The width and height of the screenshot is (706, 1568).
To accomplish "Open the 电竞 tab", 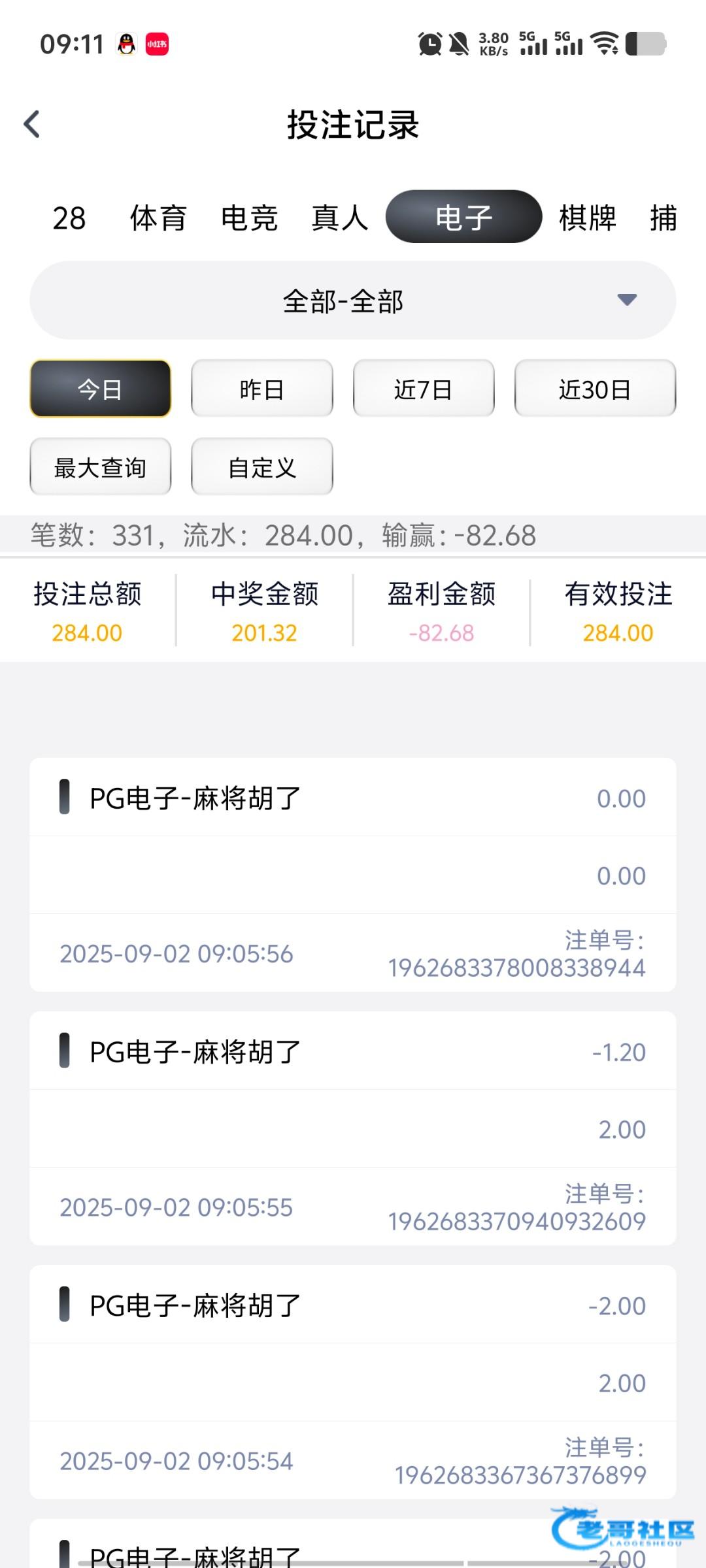I will (x=249, y=218).
